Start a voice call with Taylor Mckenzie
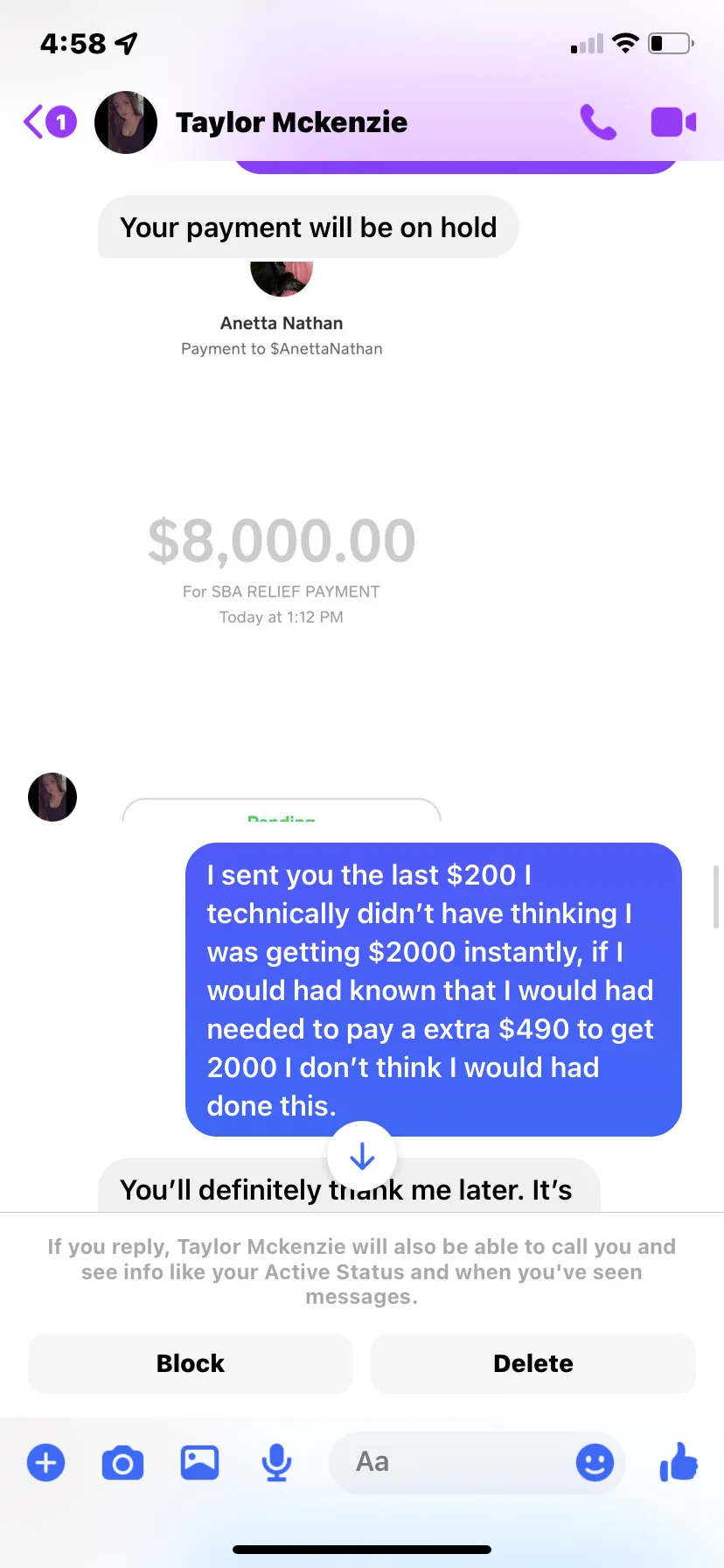 coord(598,122)
